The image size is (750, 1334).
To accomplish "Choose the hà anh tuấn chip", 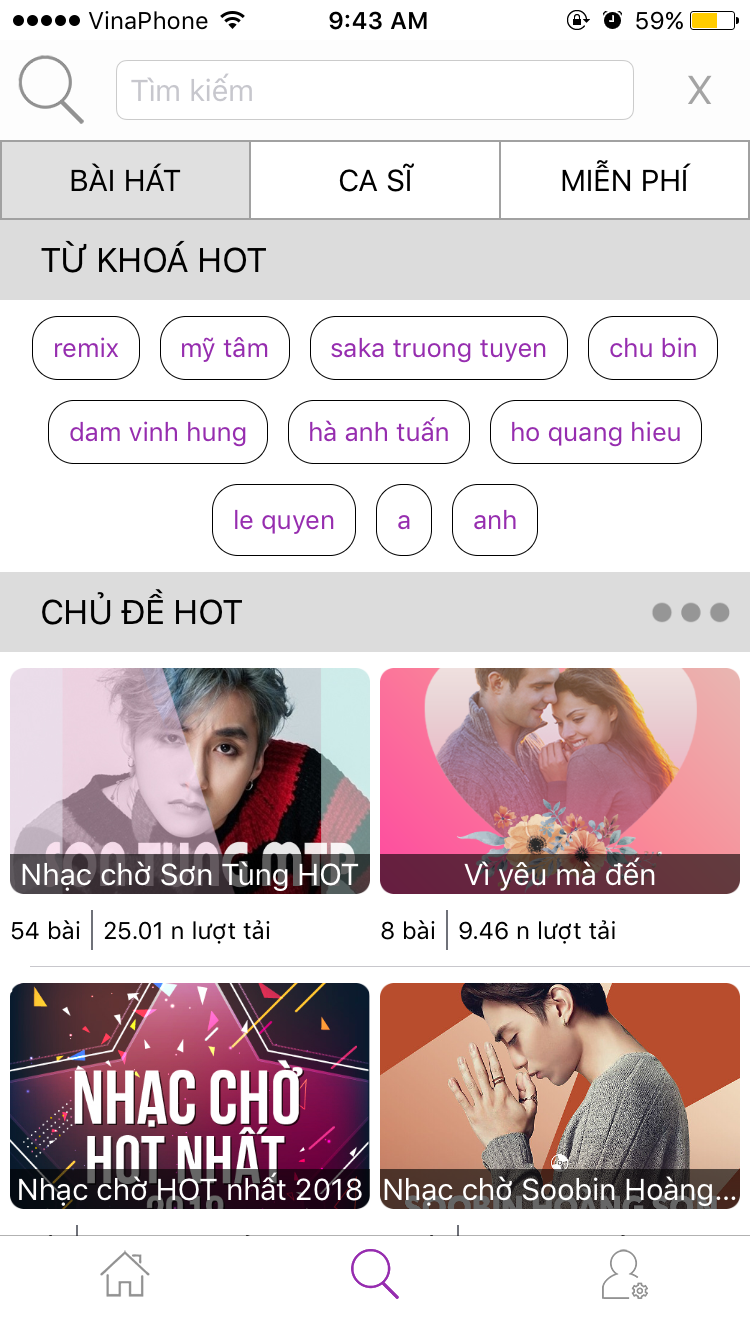I will tap(378, 432).
